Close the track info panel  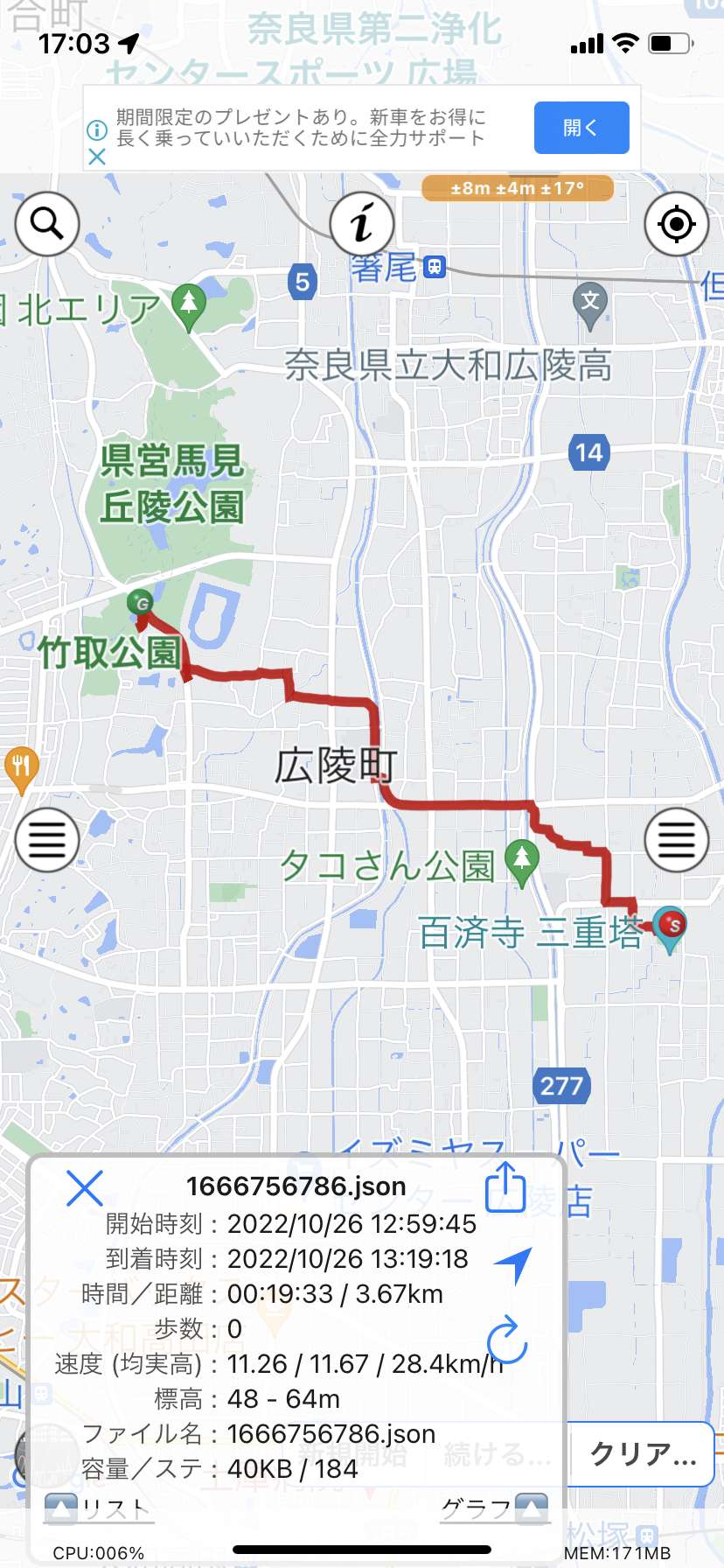tap(85, 1188)
